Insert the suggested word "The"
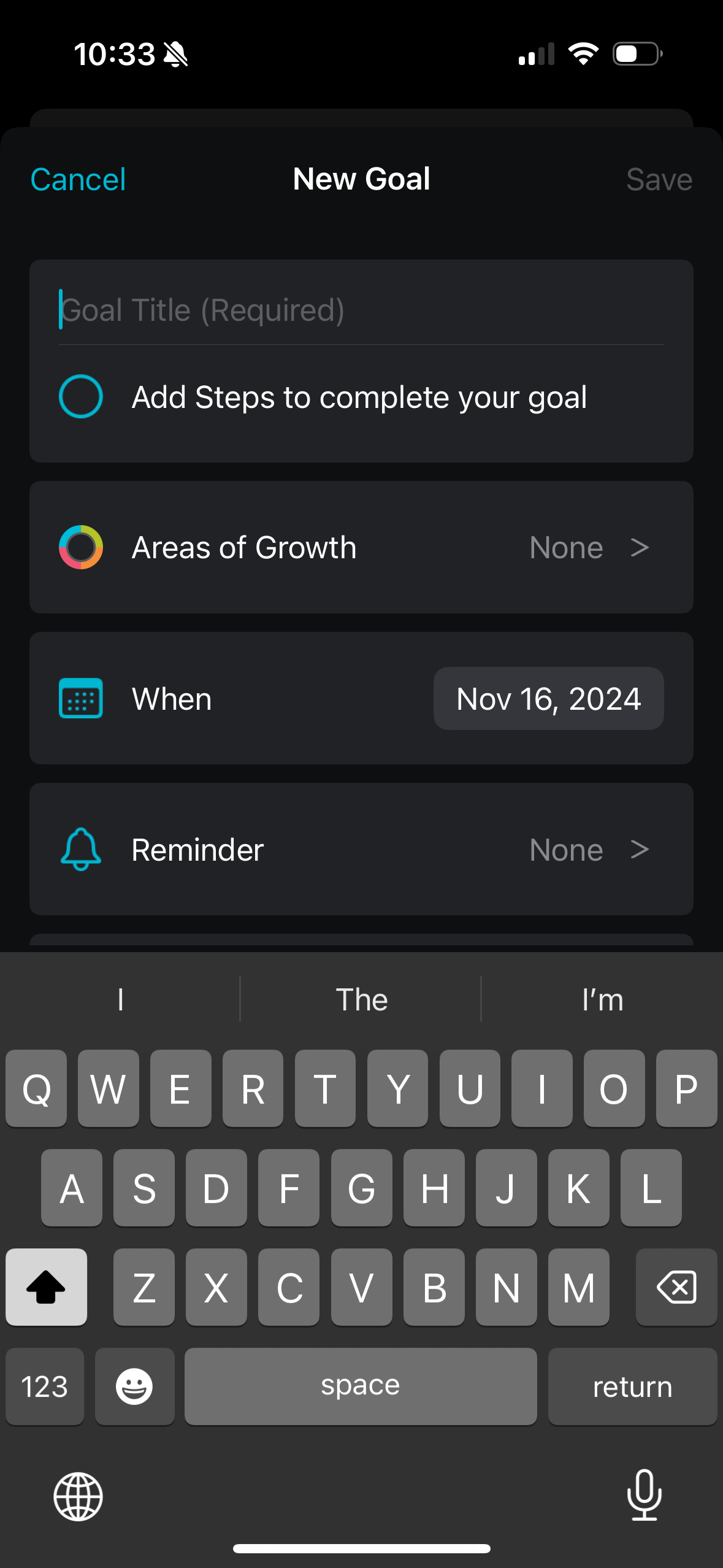This screenshot has width=723, height=1568. pyautogui.click(x=361, y=999)
